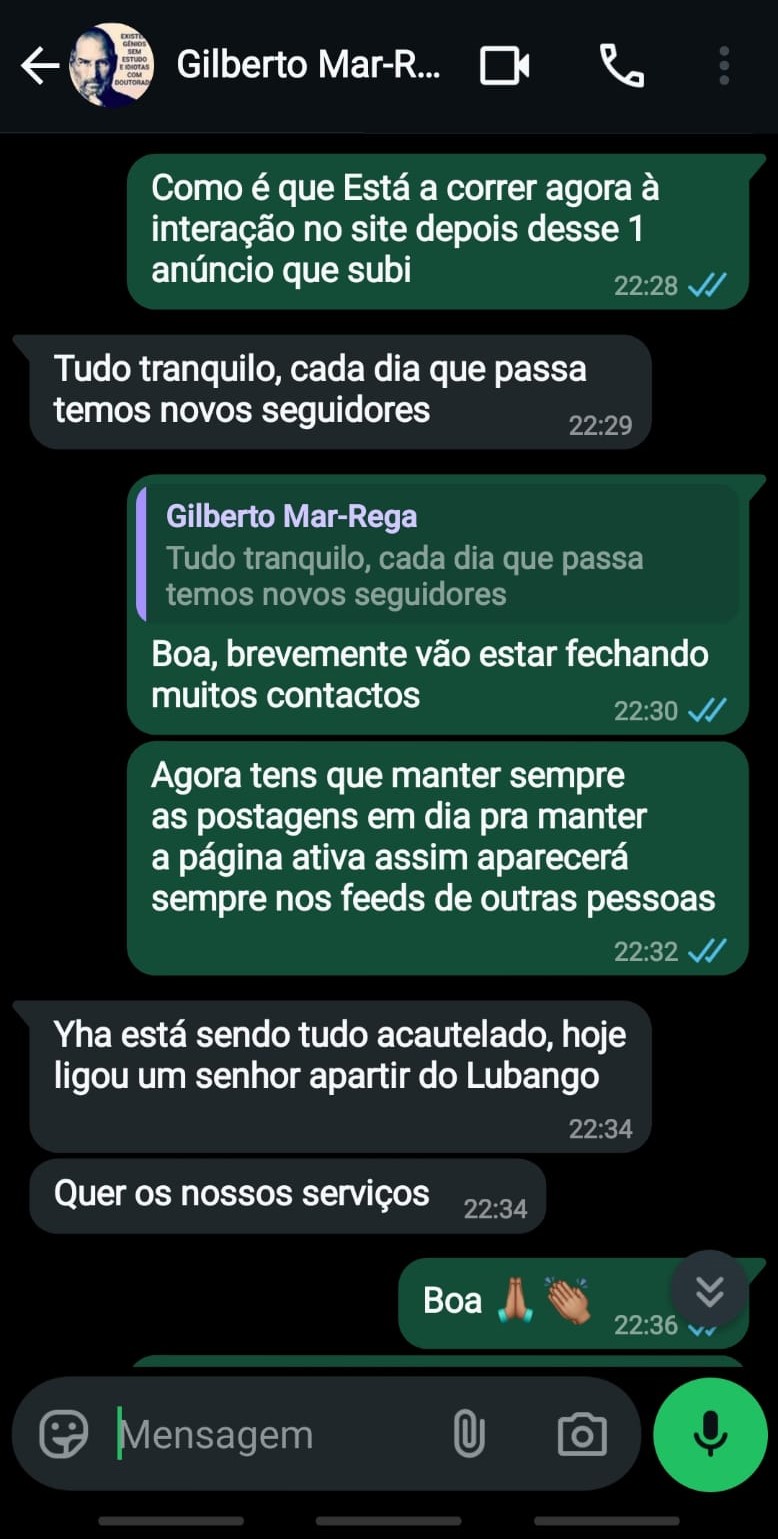Open Gilberto Mar-Rega's contact info

click(x=307, y=66)
